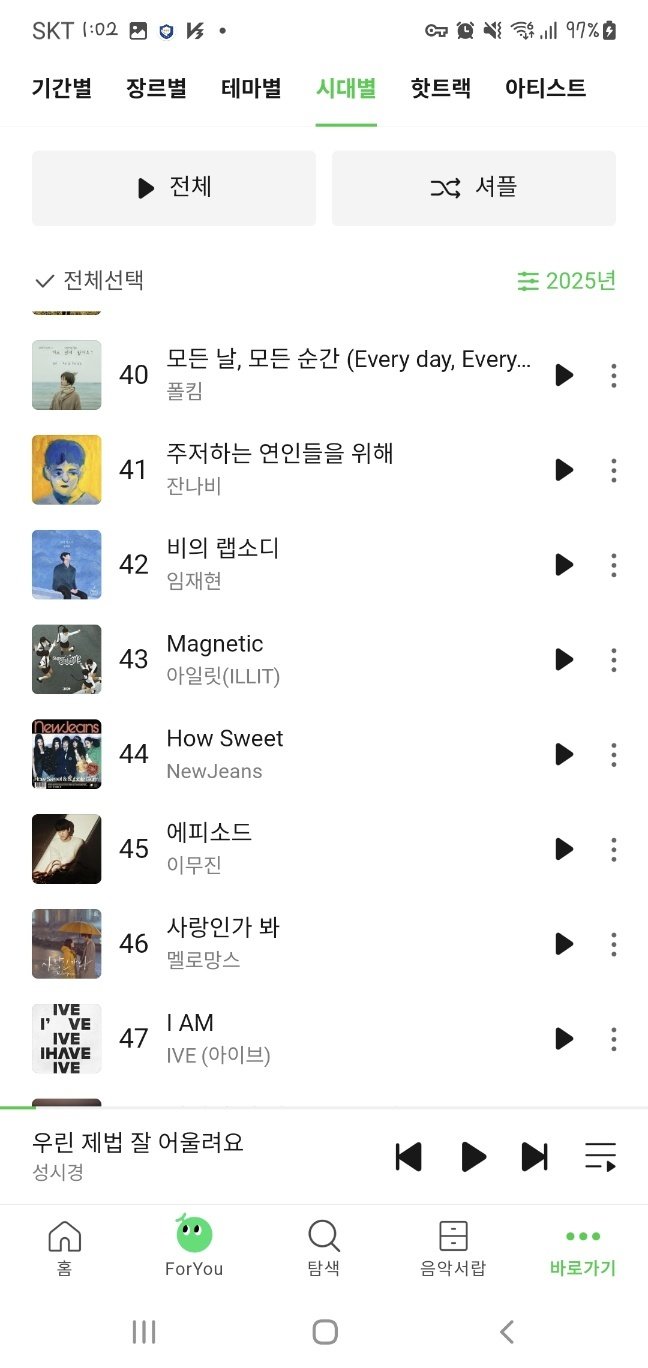The image size is (648, 1368).
Task: Open the 2025년 year filter
Action: point(566,281)
